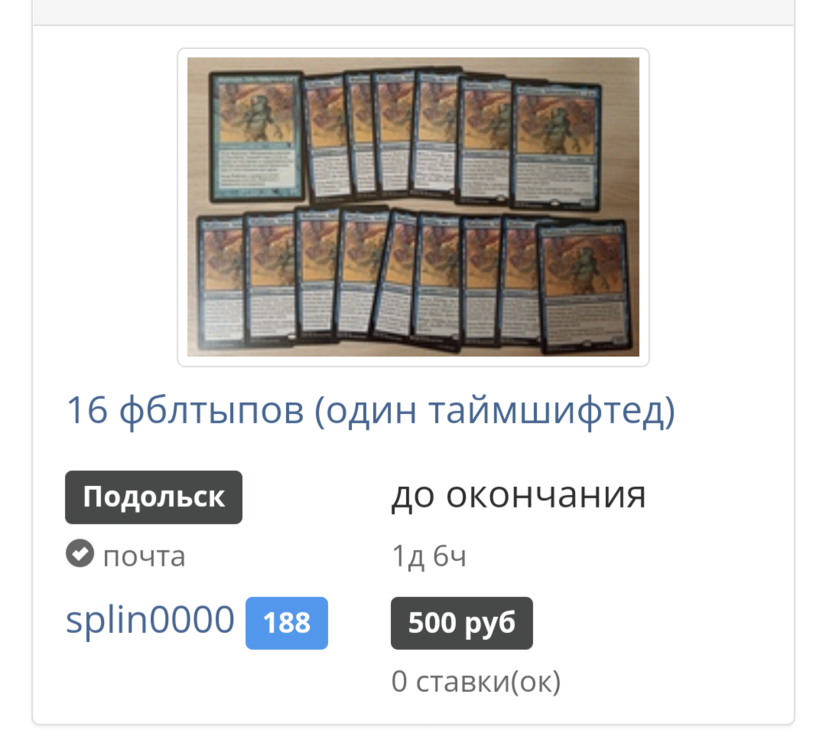This screenshot has height=750, width=826.
Task: Tap the Подольск city badge
Action: 154,497
